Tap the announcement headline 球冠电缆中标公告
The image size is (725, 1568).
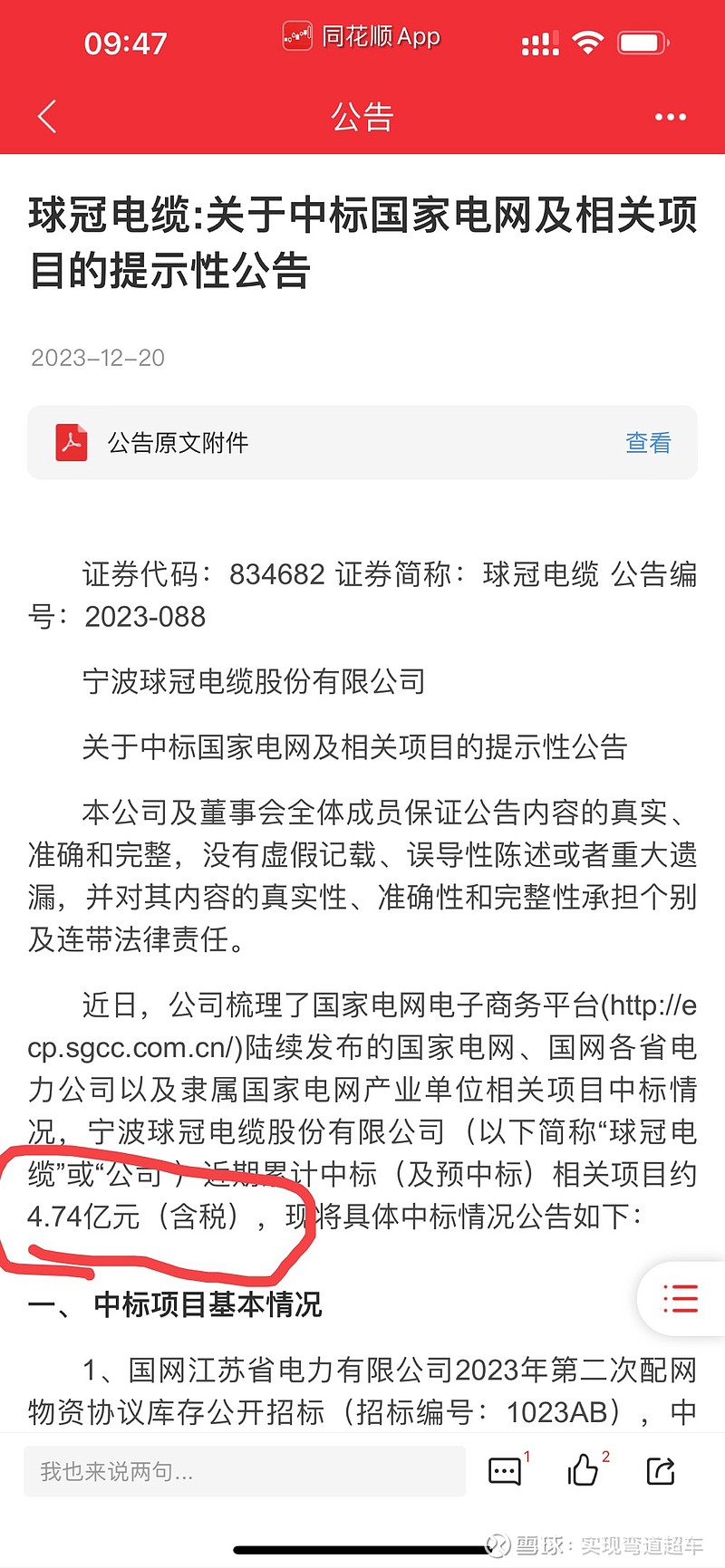click(362, 241)
